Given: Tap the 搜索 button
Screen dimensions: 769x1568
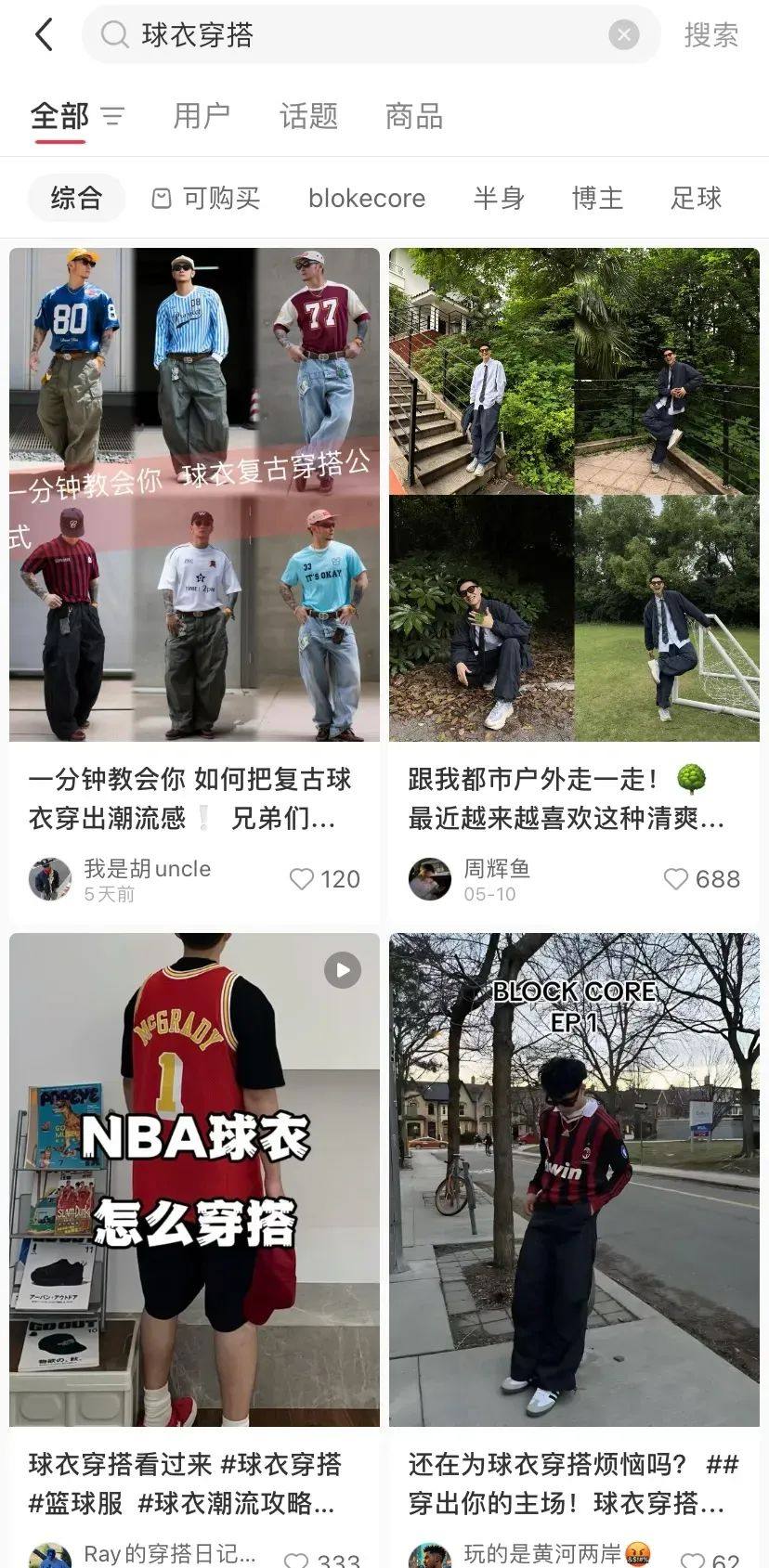Looking at the screenshot, I should pos(710,35).
